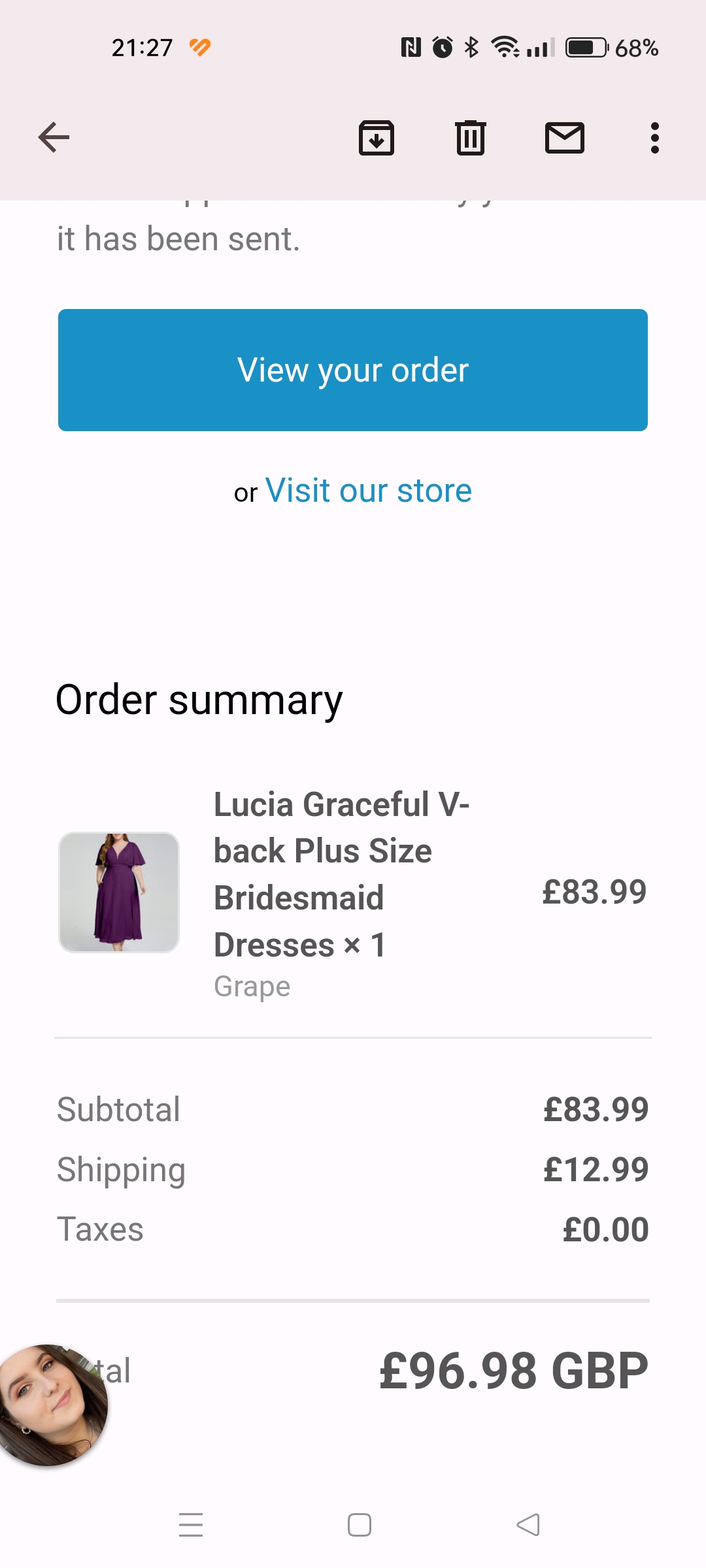Go to the system home screen
This screenshot has height=1568, width=706.
point(360,1525)
